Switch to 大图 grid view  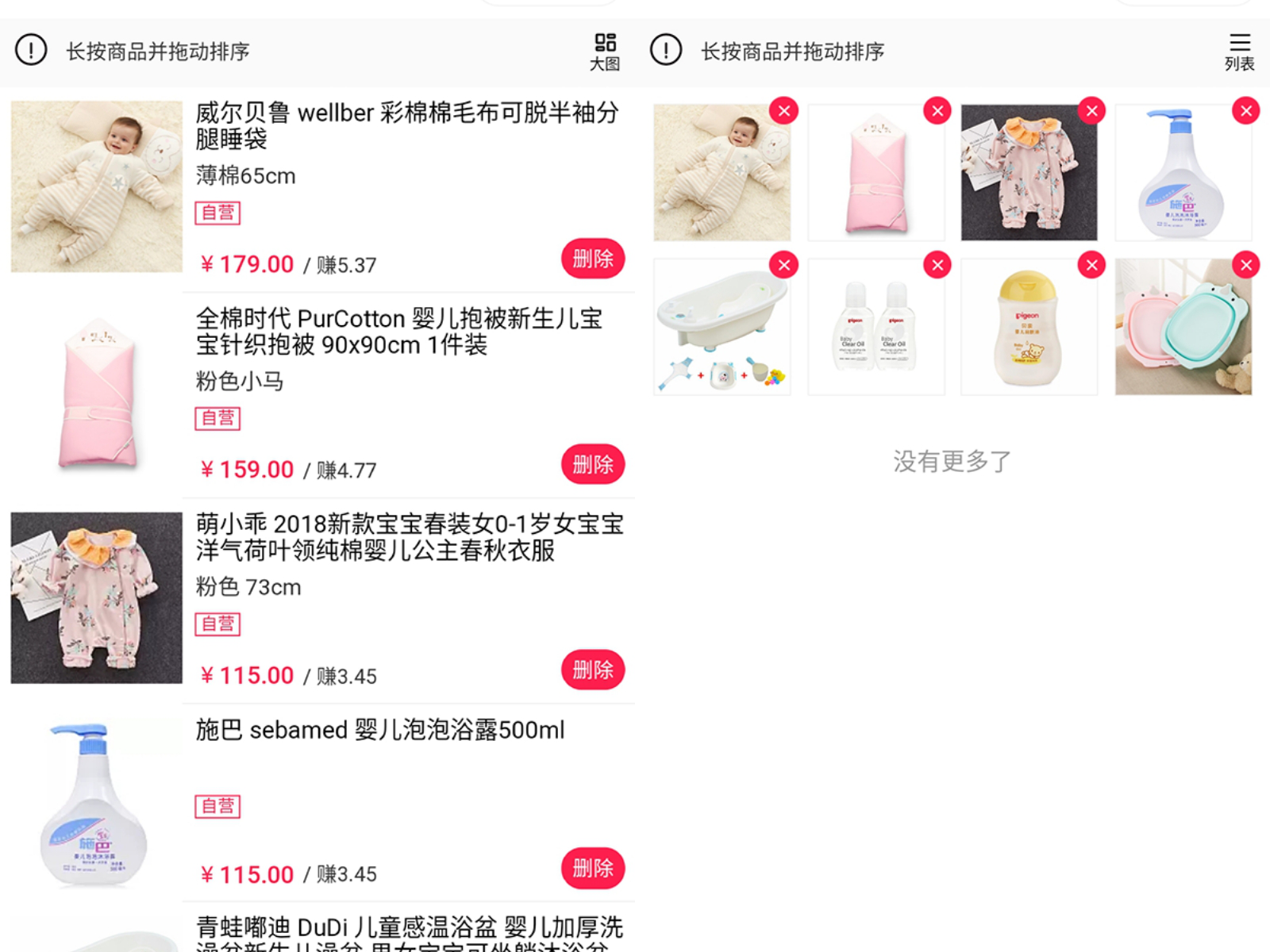click(604, 52)
